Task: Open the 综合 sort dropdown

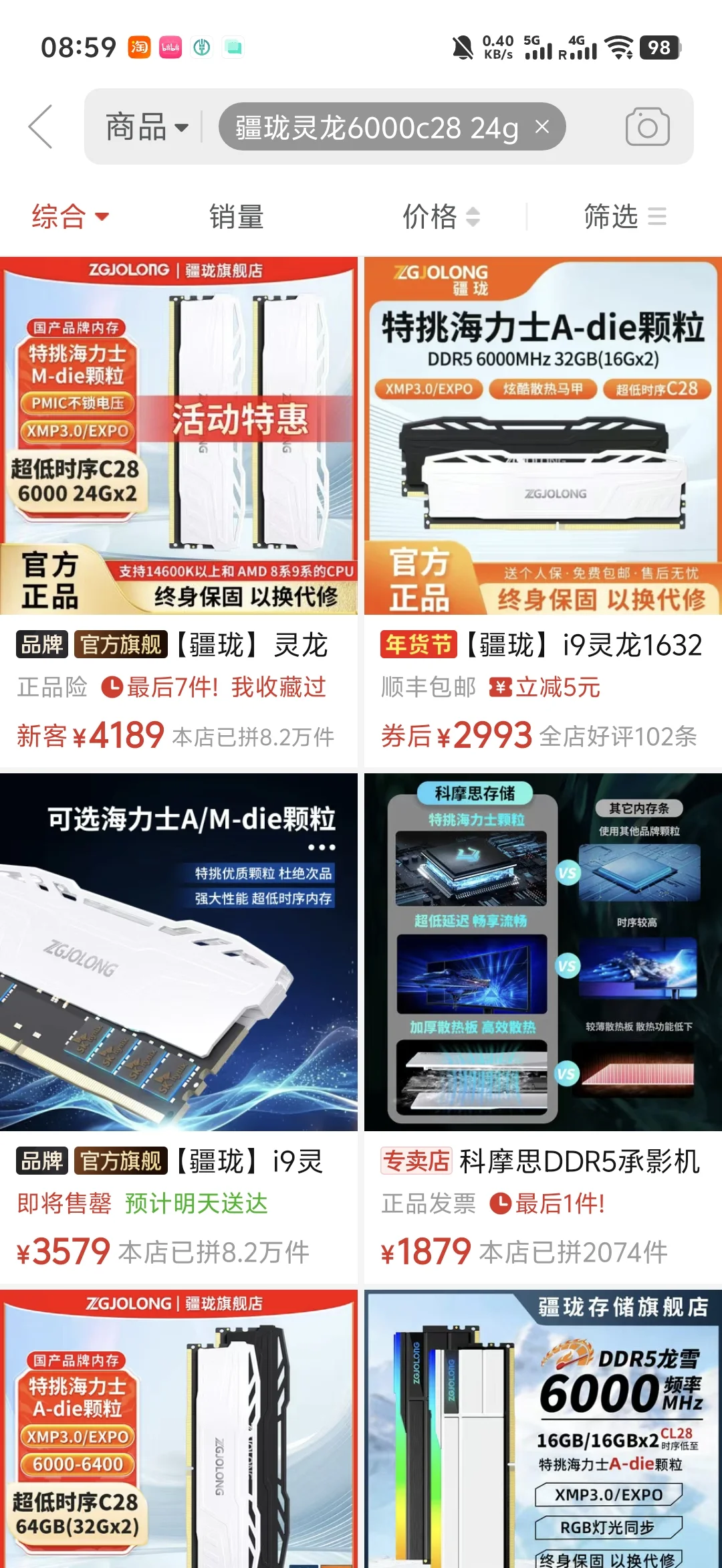Action: (70, 217)
